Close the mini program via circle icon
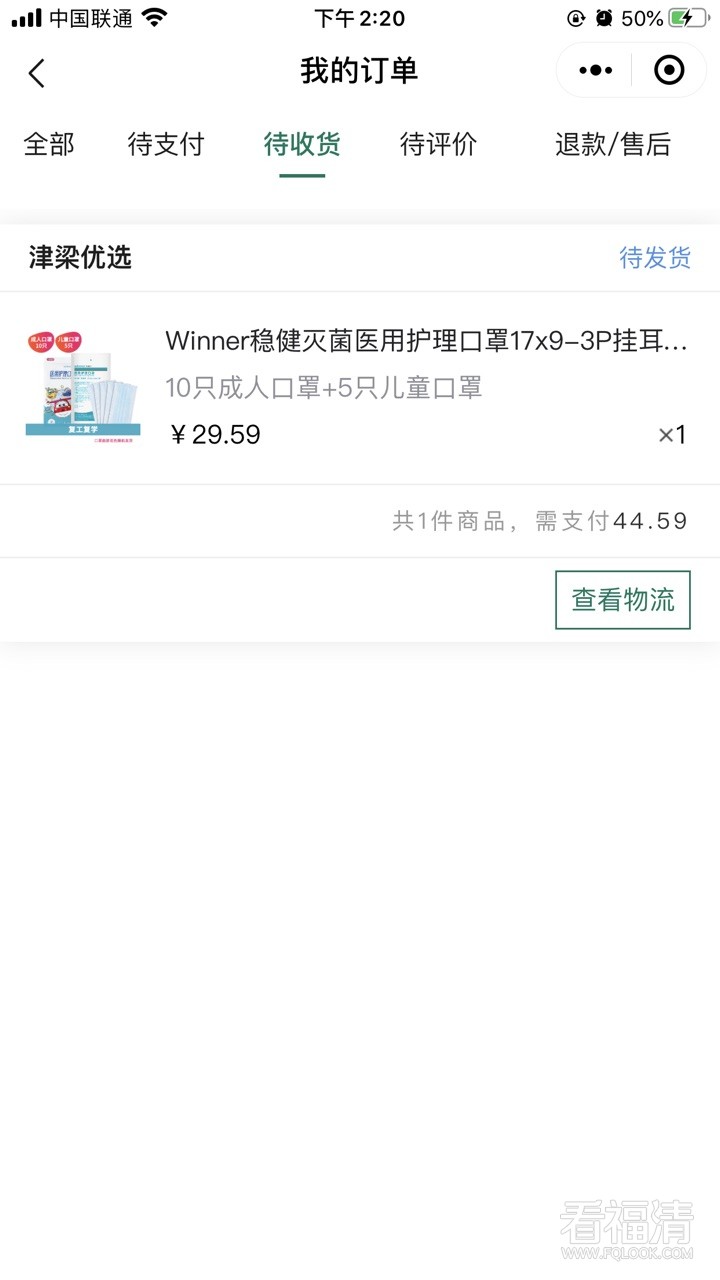The image size is (720, 1280). tap(668, 70)
